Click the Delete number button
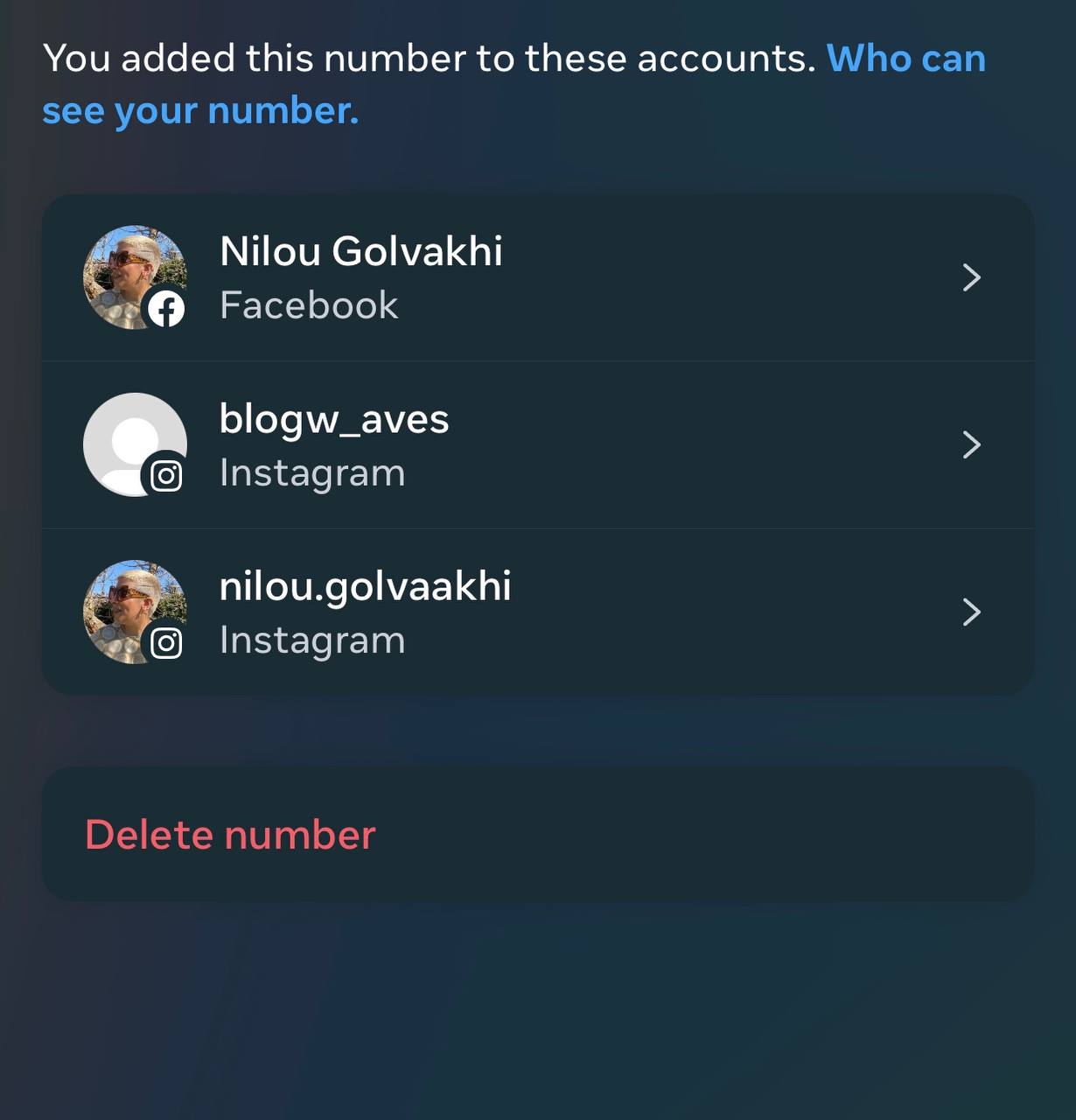Viewport: 1076px width, 1120px height. [230, 835]
